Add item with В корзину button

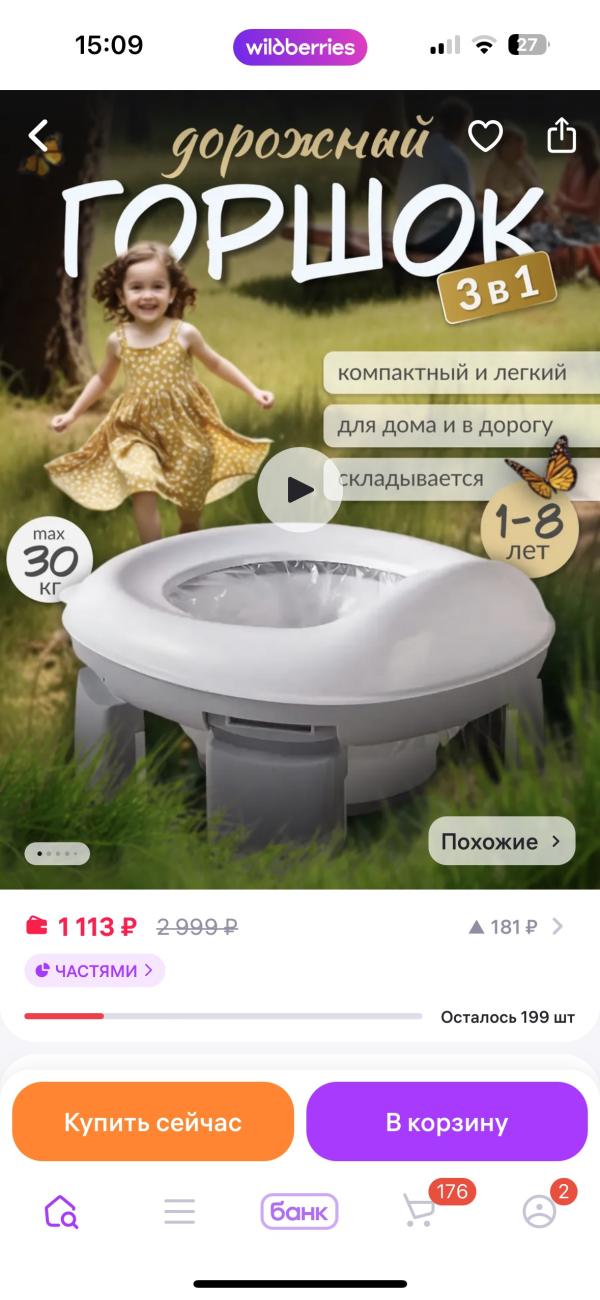coord(447,1122)
